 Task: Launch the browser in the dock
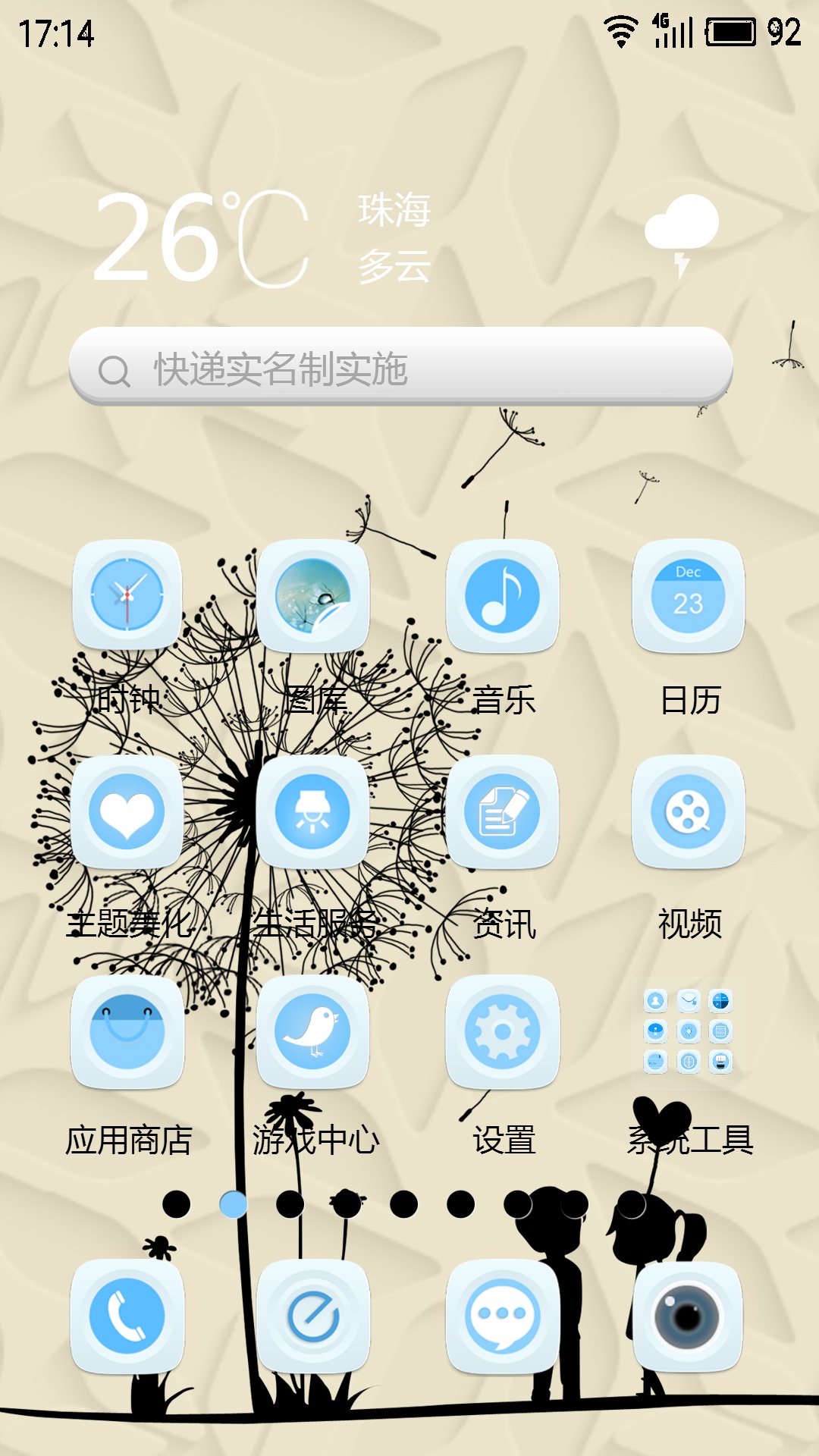[313, 1316]
